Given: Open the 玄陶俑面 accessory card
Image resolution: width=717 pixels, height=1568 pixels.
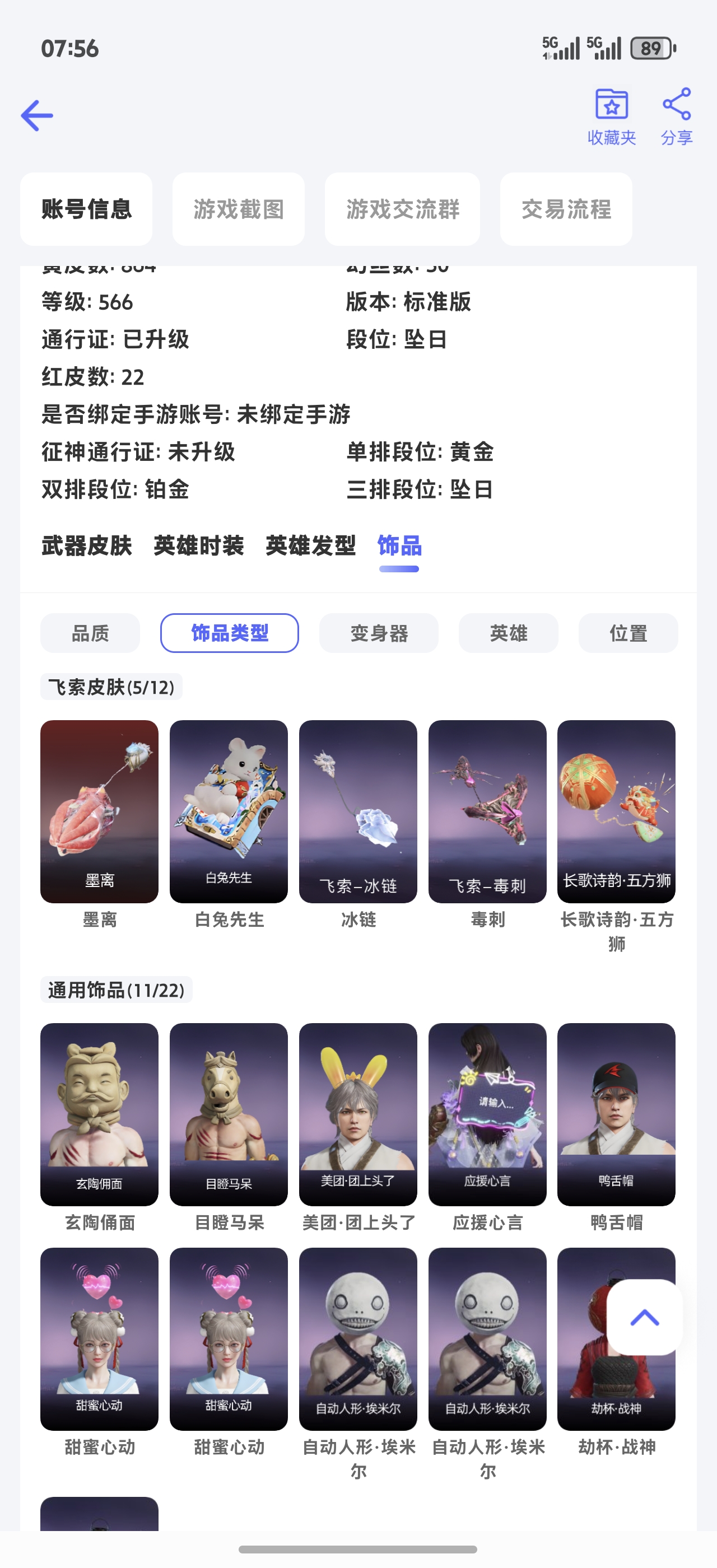Looking at the screenshot, I should tap(99, 1114).
